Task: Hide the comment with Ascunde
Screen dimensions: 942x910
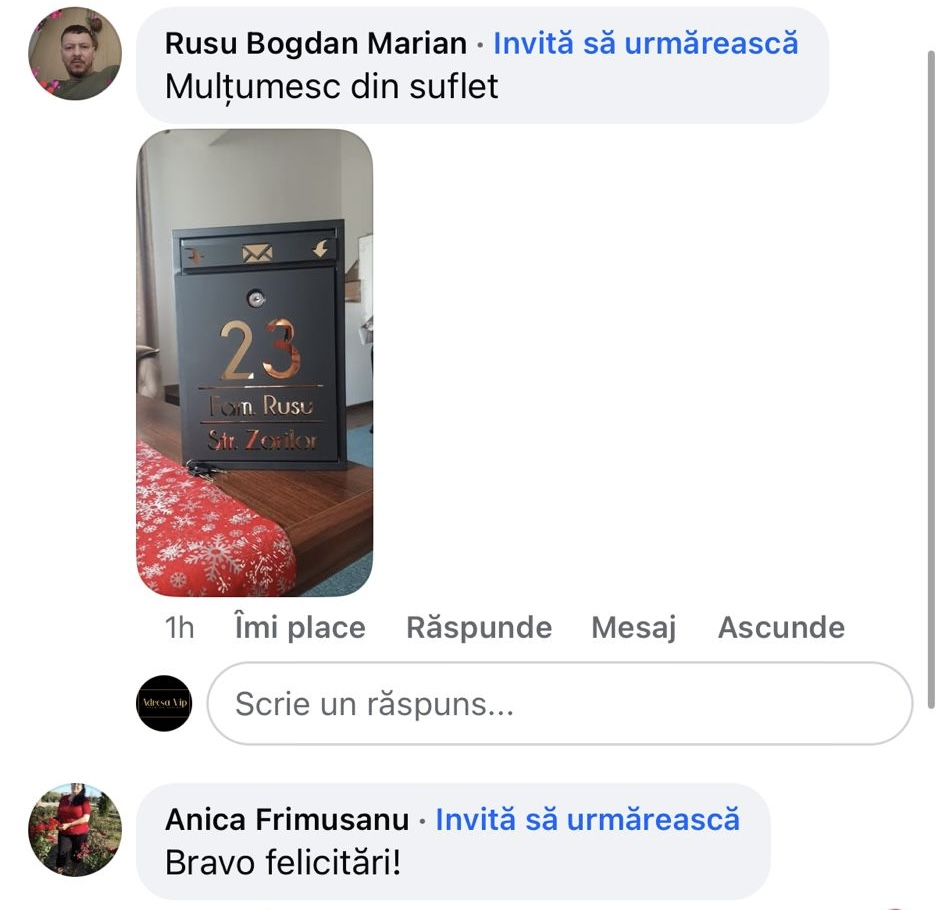Action: (x=781, y=628)
